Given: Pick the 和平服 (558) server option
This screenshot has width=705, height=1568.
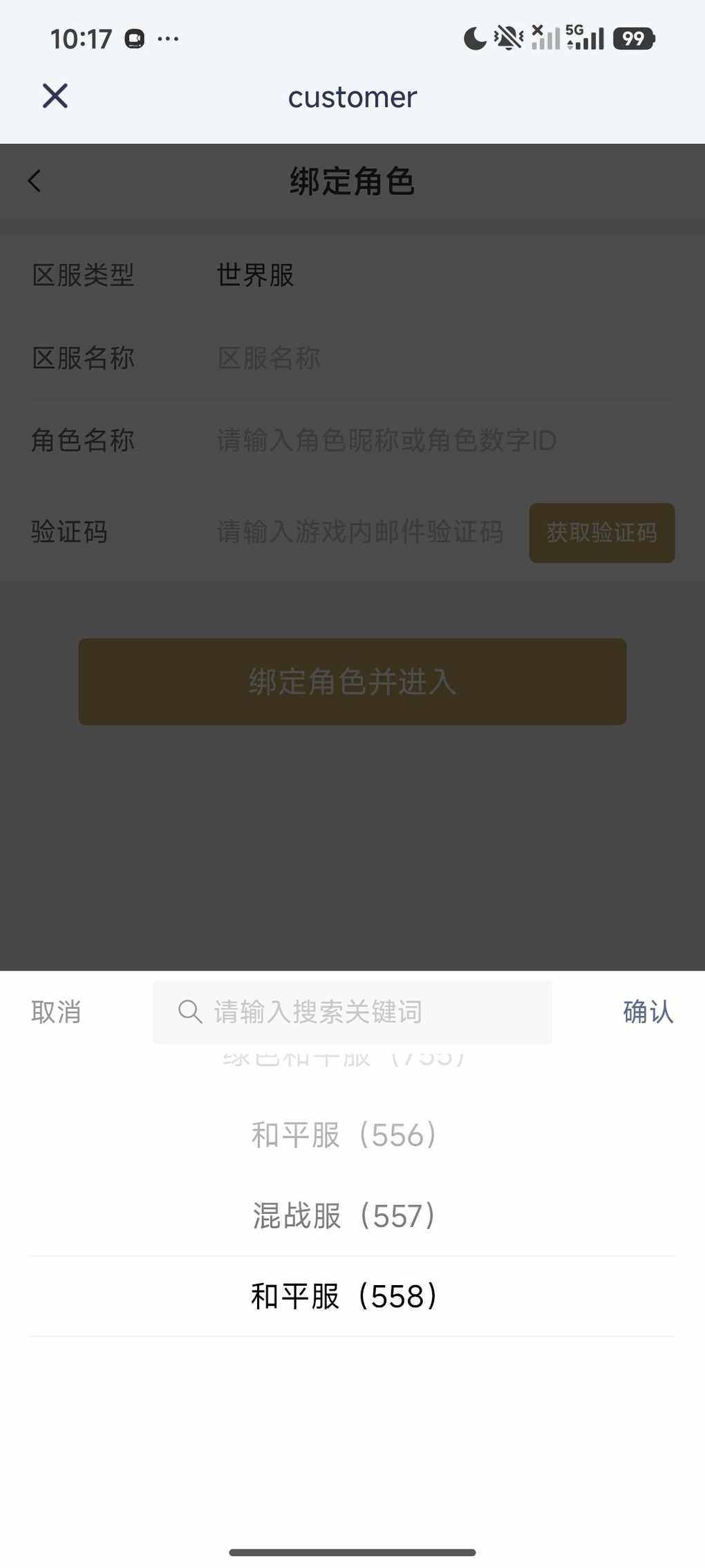Looking at the screenshot, I should tap(344, 1296).
